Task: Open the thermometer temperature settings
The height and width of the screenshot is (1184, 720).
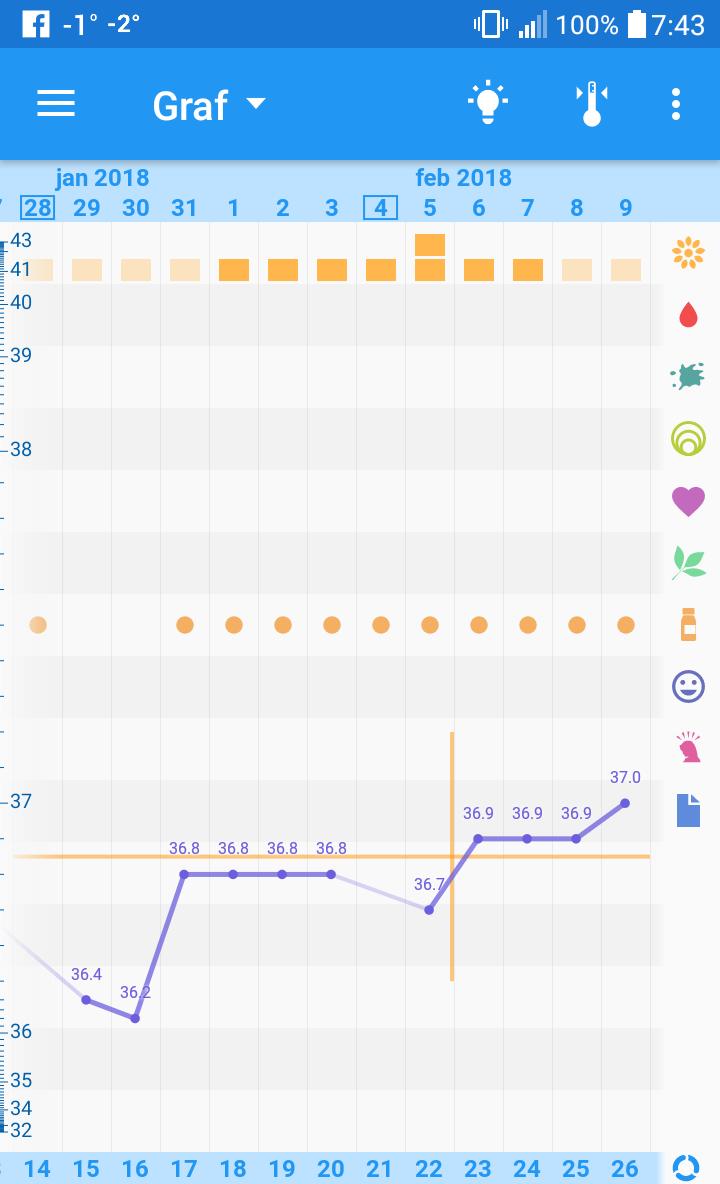Action: click(x=592, y=103)
